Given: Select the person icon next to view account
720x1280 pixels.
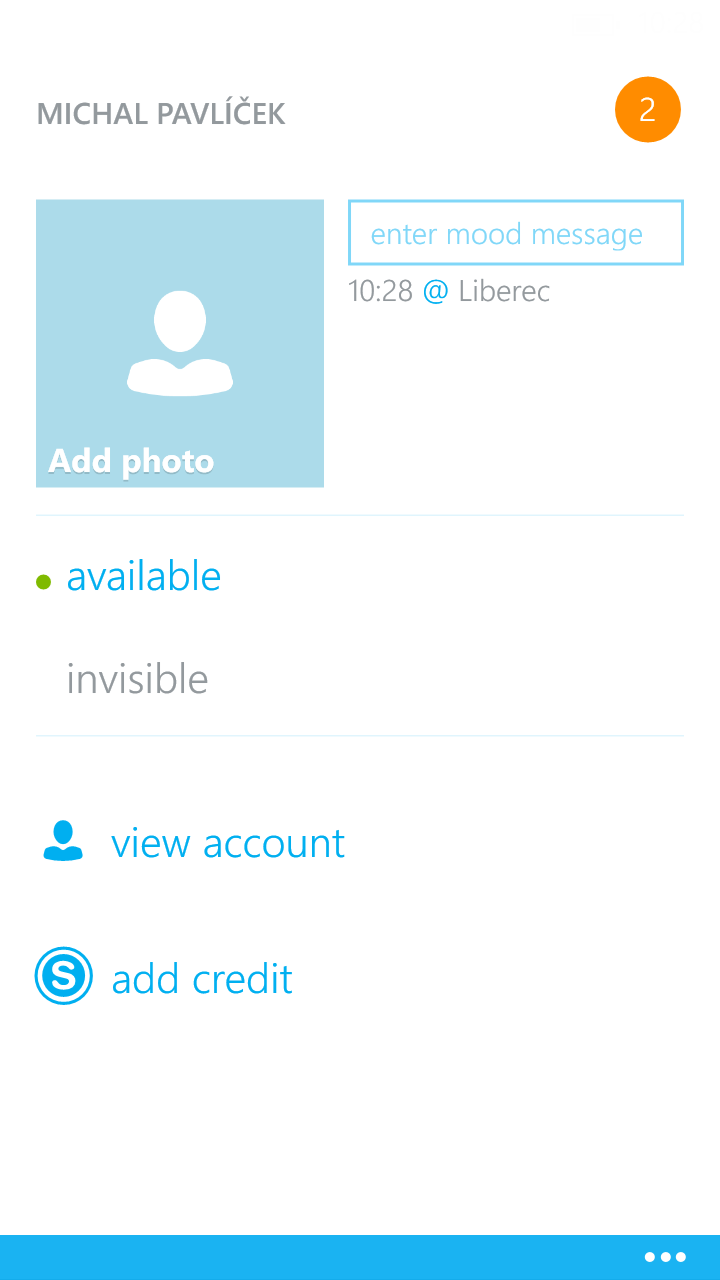Looking at the screenshot, I should [63, 840].
